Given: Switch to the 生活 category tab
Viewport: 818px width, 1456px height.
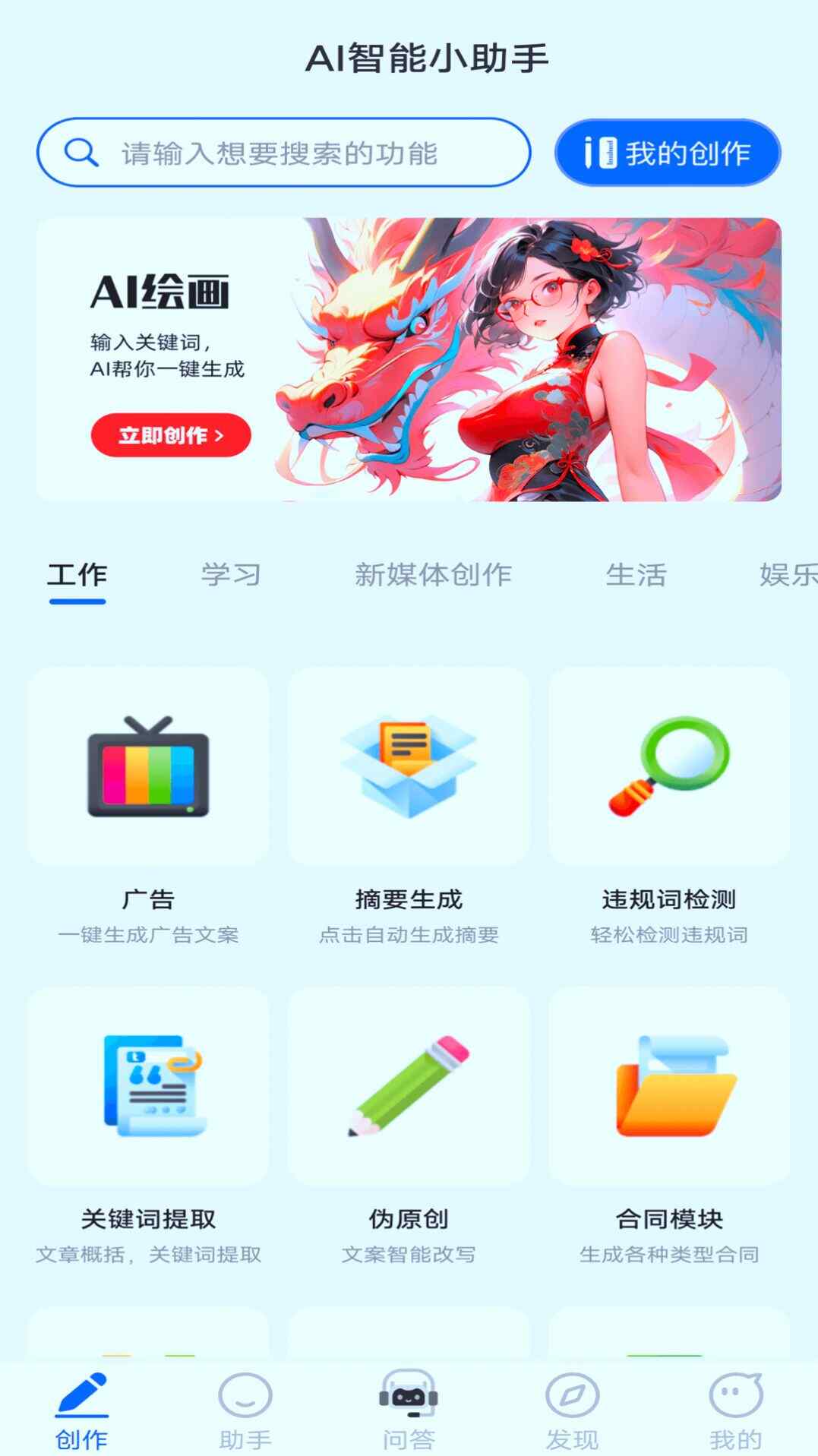Looking at the screenshot, I should coord(636,575).
